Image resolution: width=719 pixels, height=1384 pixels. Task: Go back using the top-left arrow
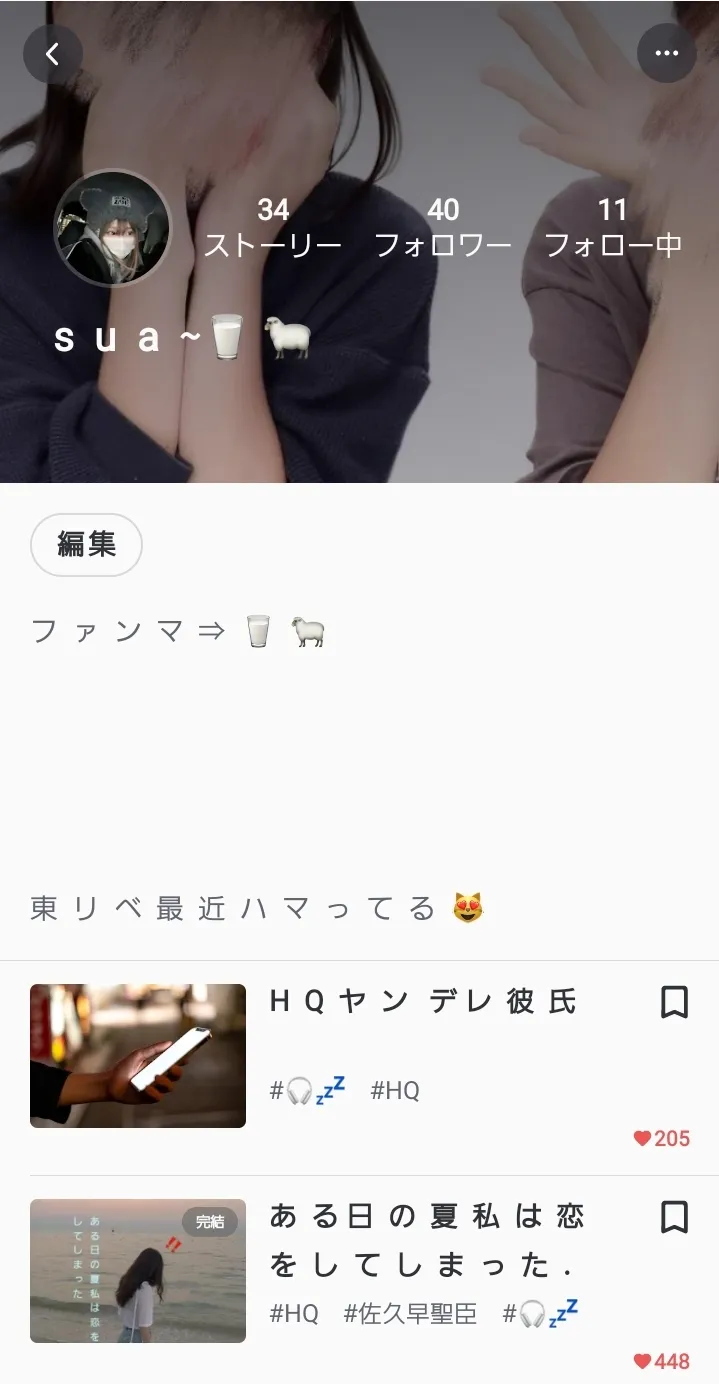[53, 54]
